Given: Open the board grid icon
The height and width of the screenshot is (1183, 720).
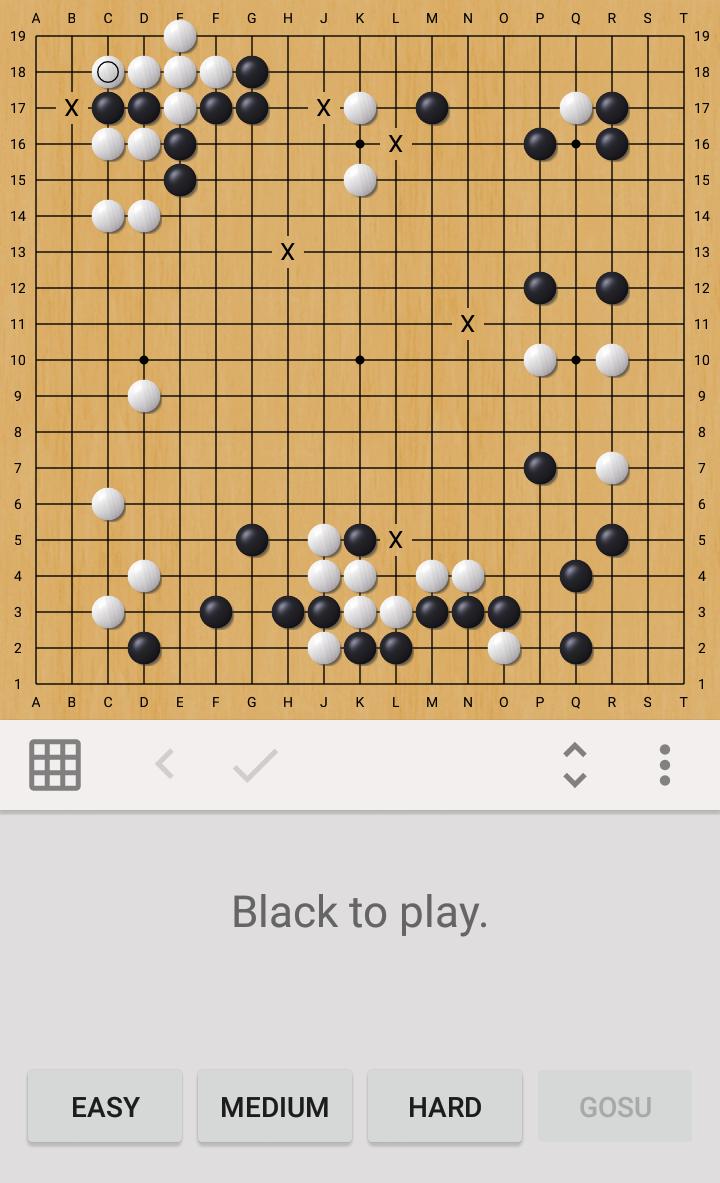Looking at the screenshot, I should (x=55, y=765).
